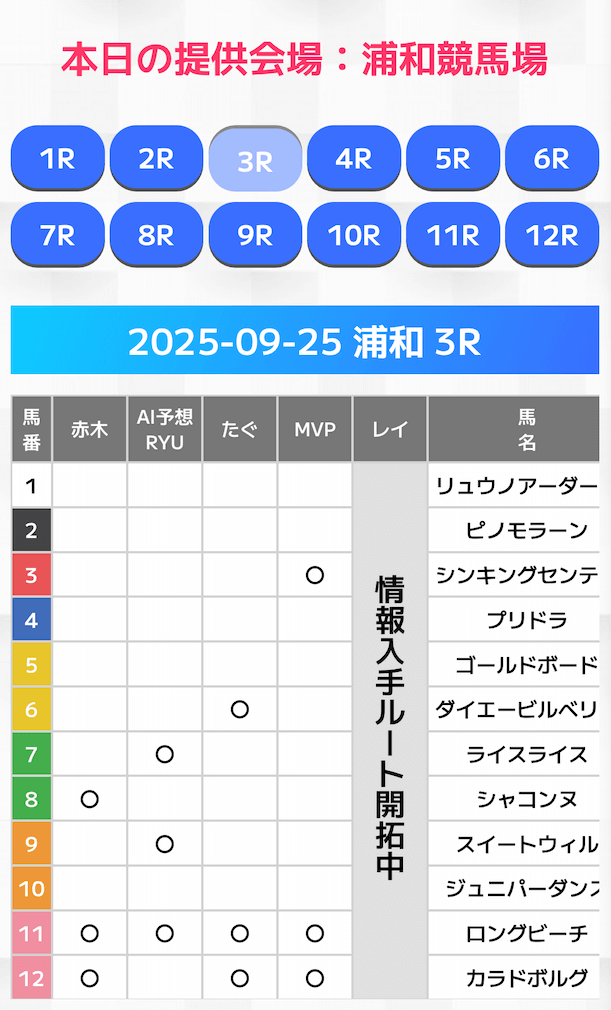Choose race 6R

552,158
